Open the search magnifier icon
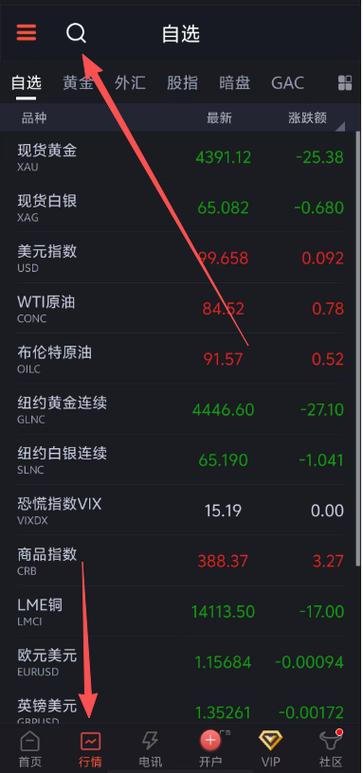This screenshot has height=773, width=363. pos(76,34)
